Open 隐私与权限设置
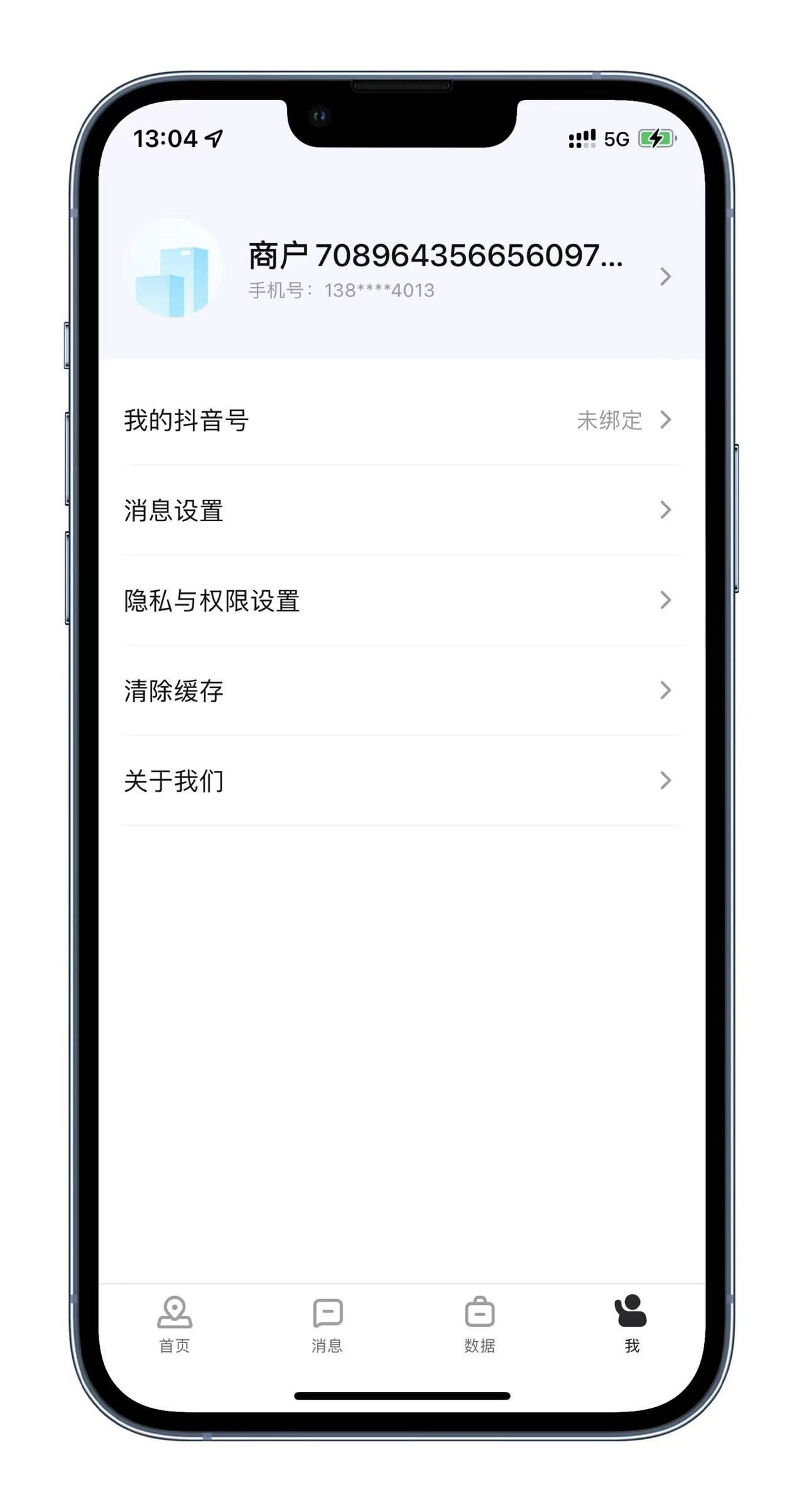 [402, 600]
